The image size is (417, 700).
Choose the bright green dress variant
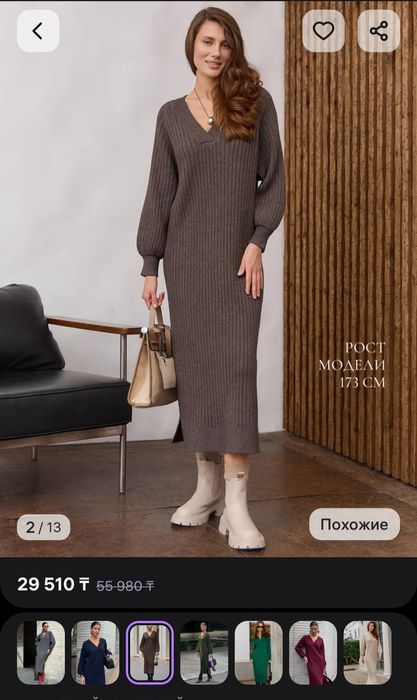coord(259,653)
